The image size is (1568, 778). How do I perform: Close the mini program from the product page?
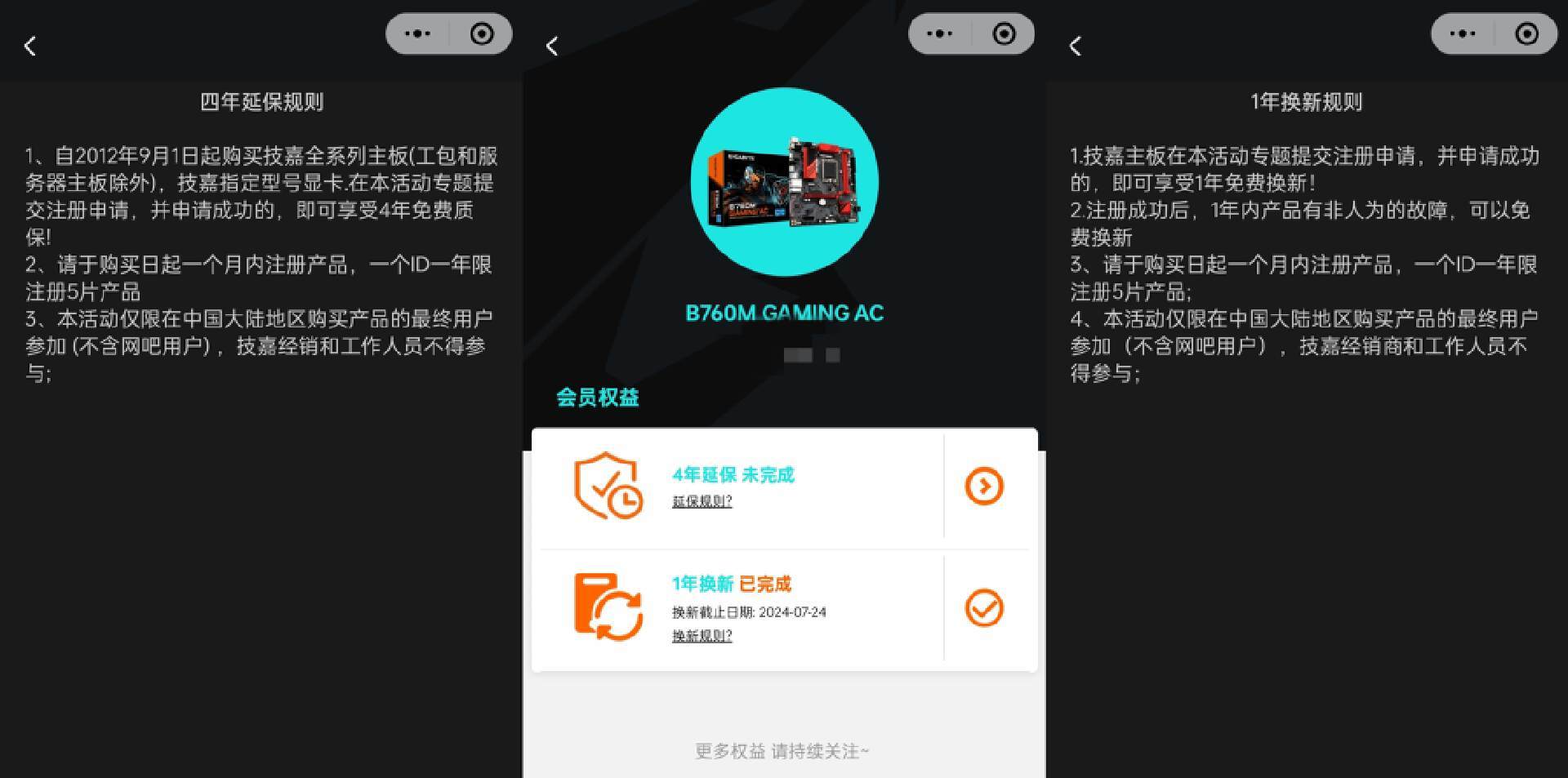click(1004, 34)
